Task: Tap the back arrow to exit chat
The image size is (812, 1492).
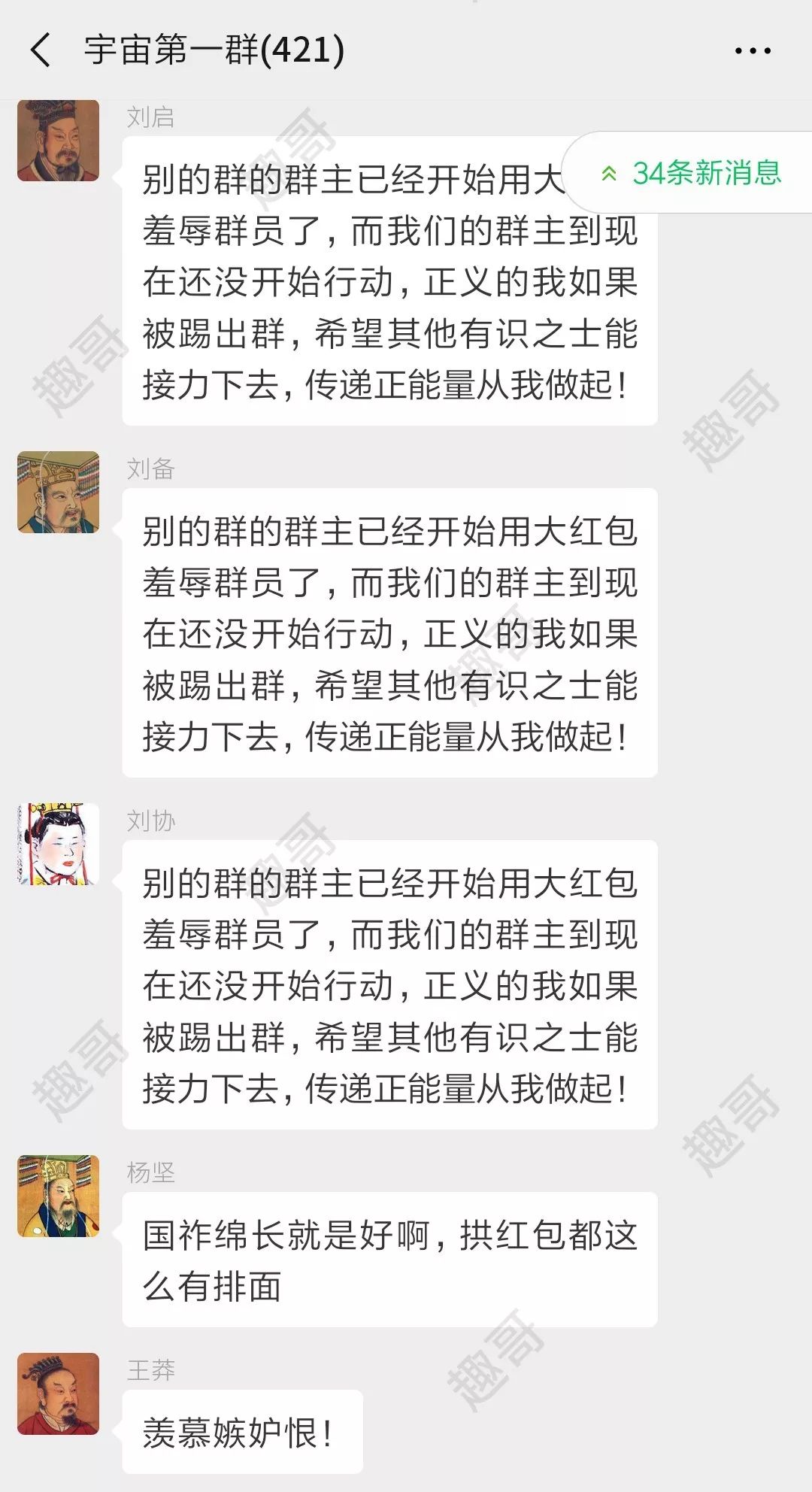Action: point(39,50)
